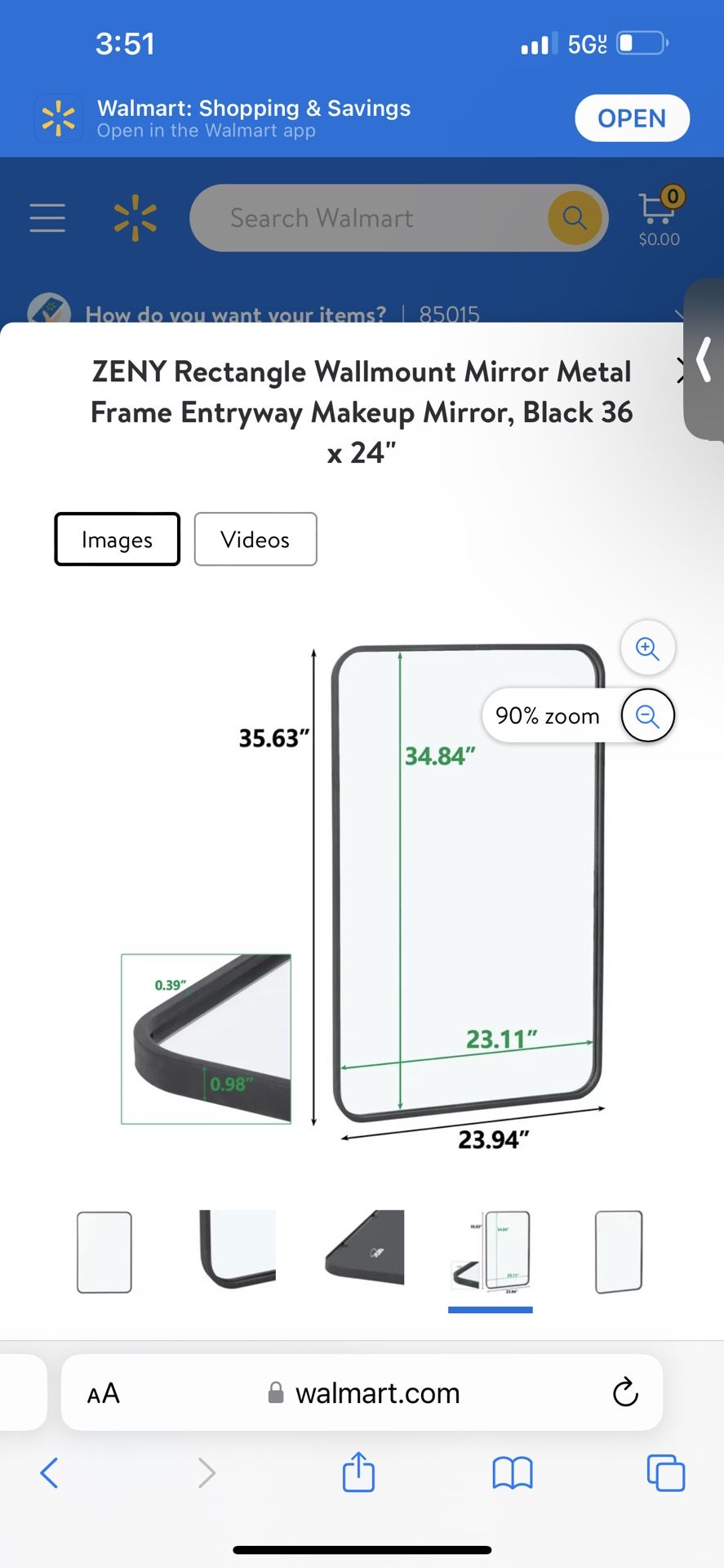
Task: Show all open Safari tabs
Action: pos(665,1472)
